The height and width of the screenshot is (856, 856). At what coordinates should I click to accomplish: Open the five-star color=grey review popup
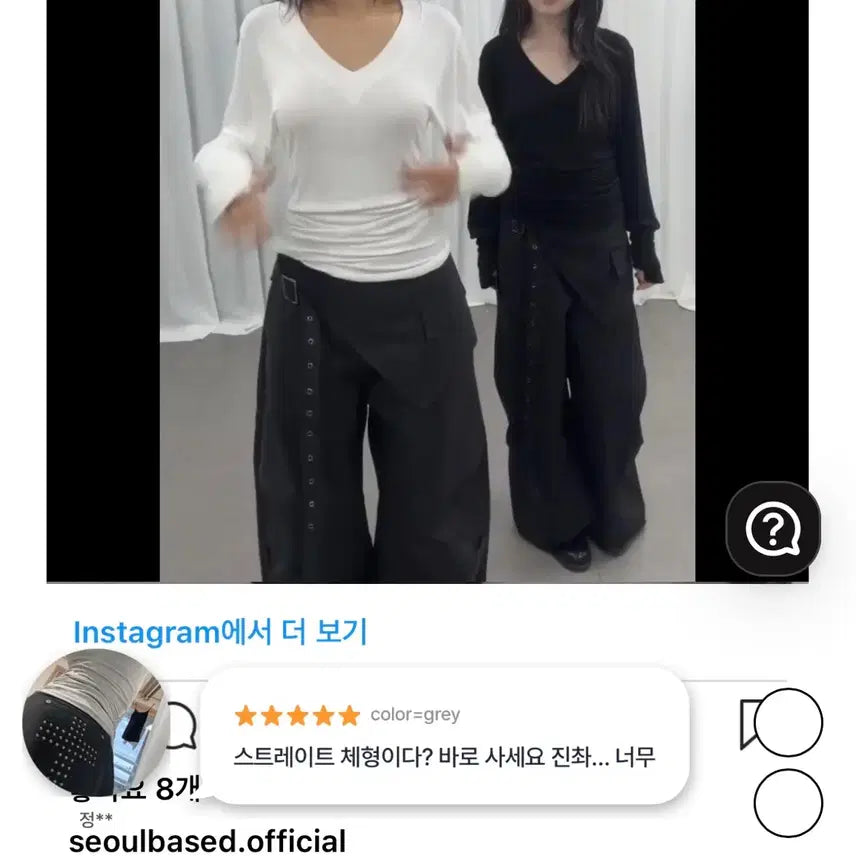[444, 736]
